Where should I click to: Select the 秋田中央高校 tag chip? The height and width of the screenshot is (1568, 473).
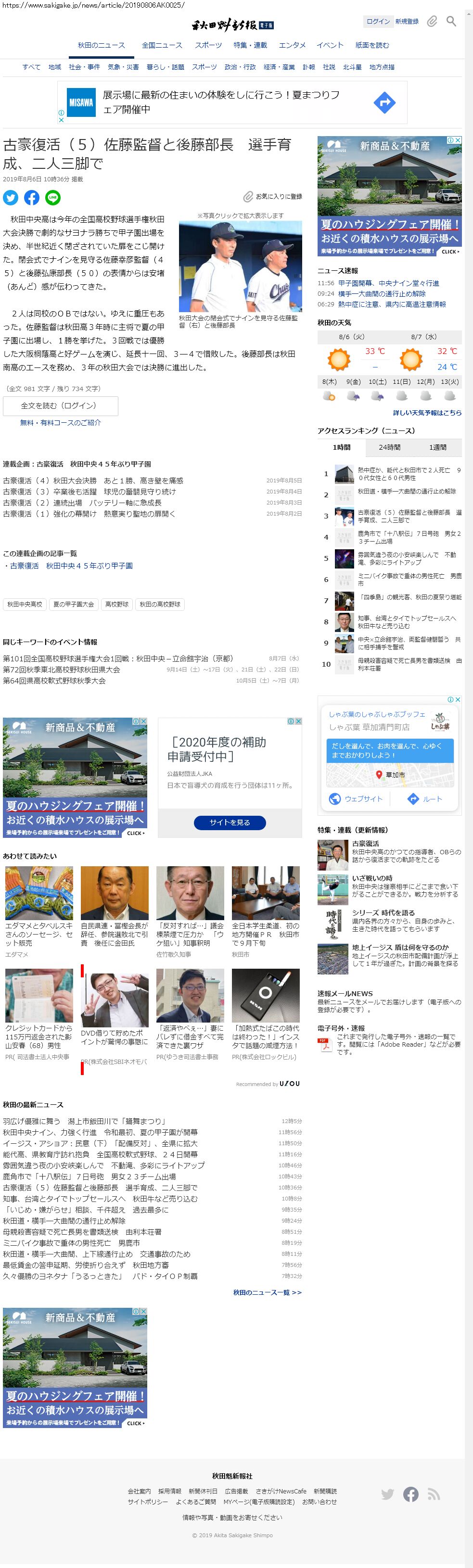pyautogui.click(x=25, y=605)
